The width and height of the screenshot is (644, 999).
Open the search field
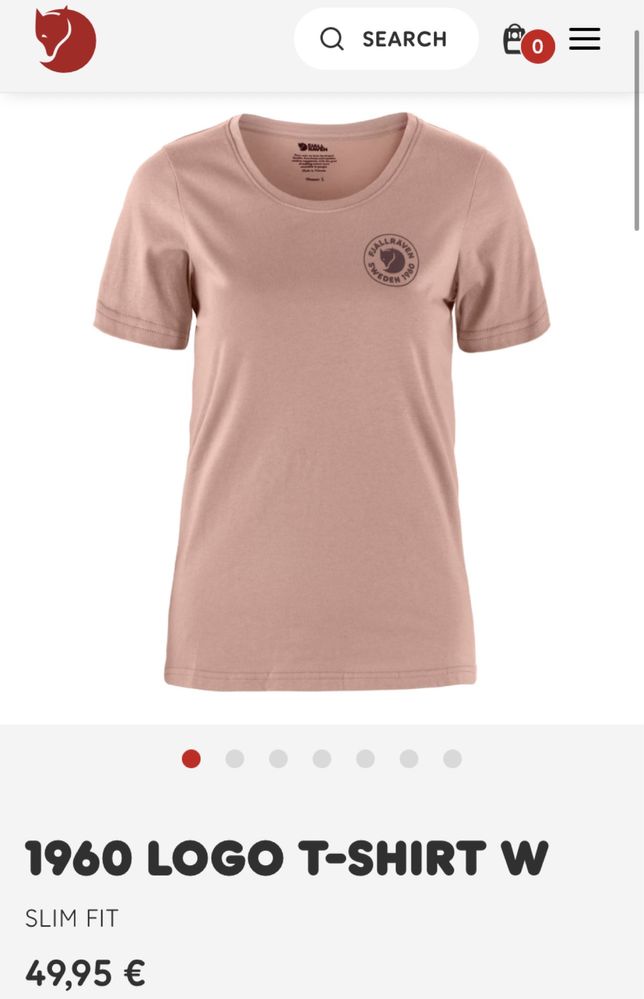click(x=386, y=39)
